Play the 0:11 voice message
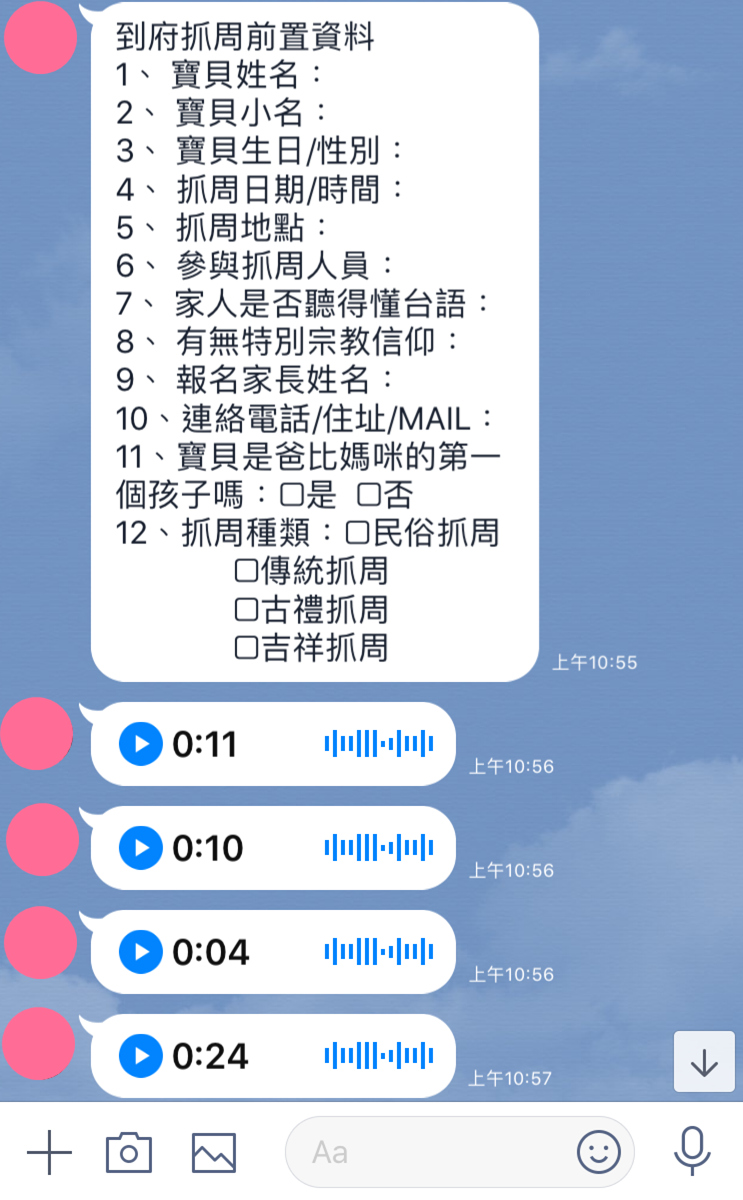 tap(141, 744)
